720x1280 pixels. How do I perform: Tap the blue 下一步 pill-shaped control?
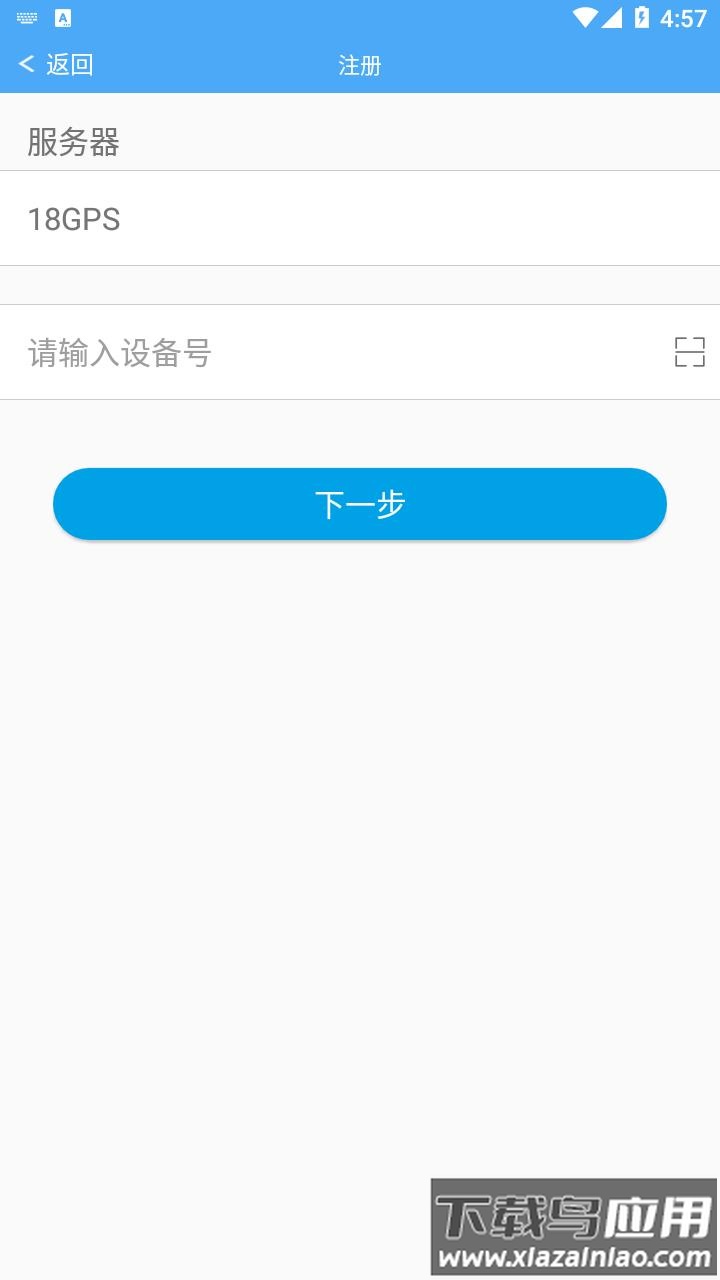coord(360,504)
